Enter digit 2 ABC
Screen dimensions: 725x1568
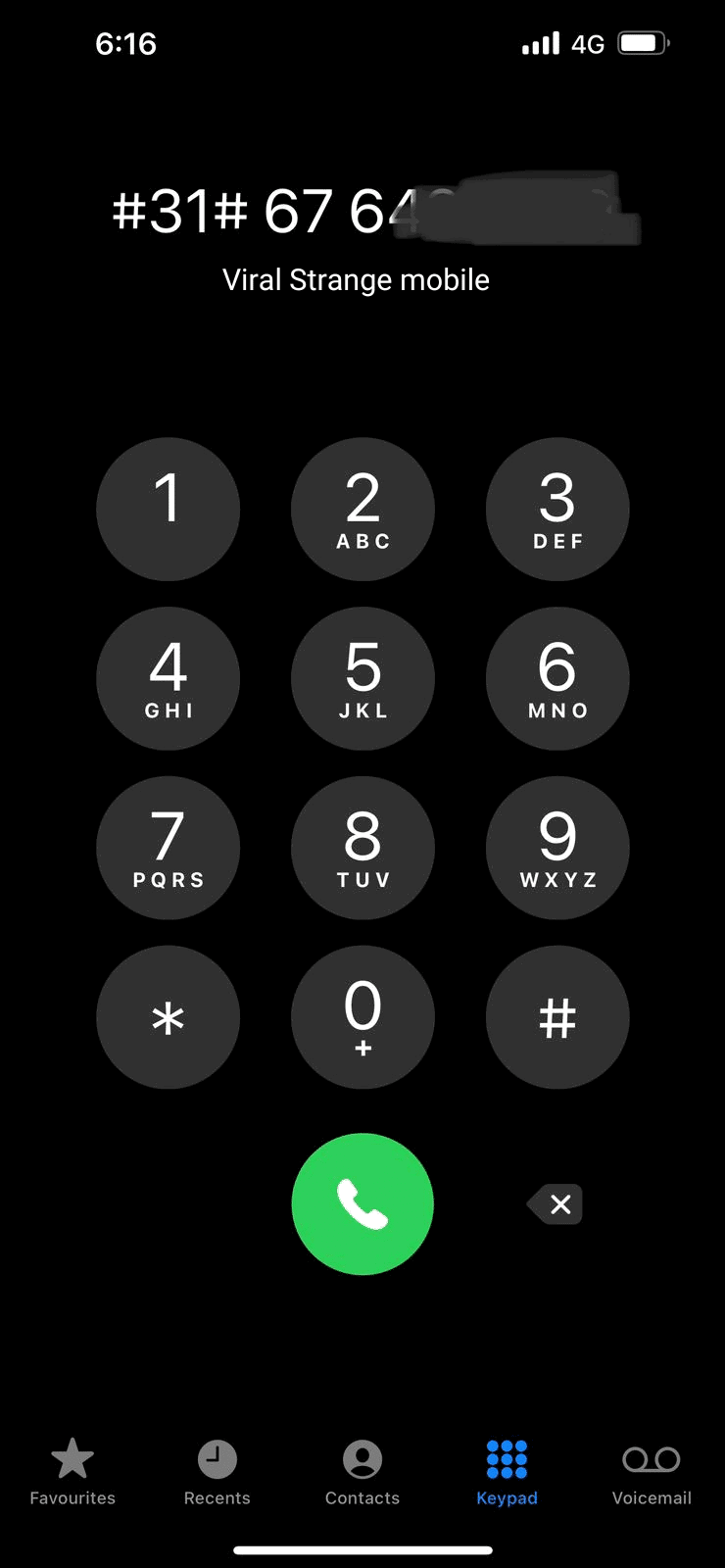(362, 509)
